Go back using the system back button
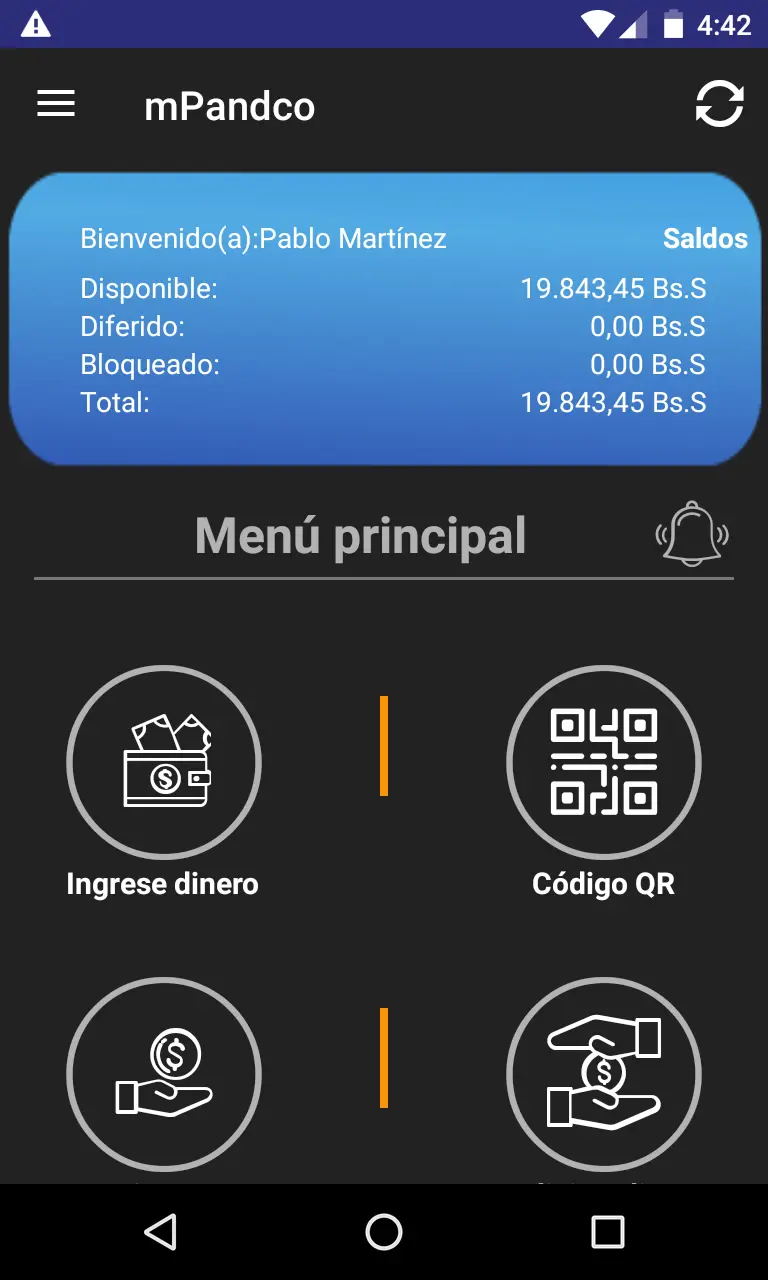Screen dimensions: 768x1280 tap(160, 1232)
